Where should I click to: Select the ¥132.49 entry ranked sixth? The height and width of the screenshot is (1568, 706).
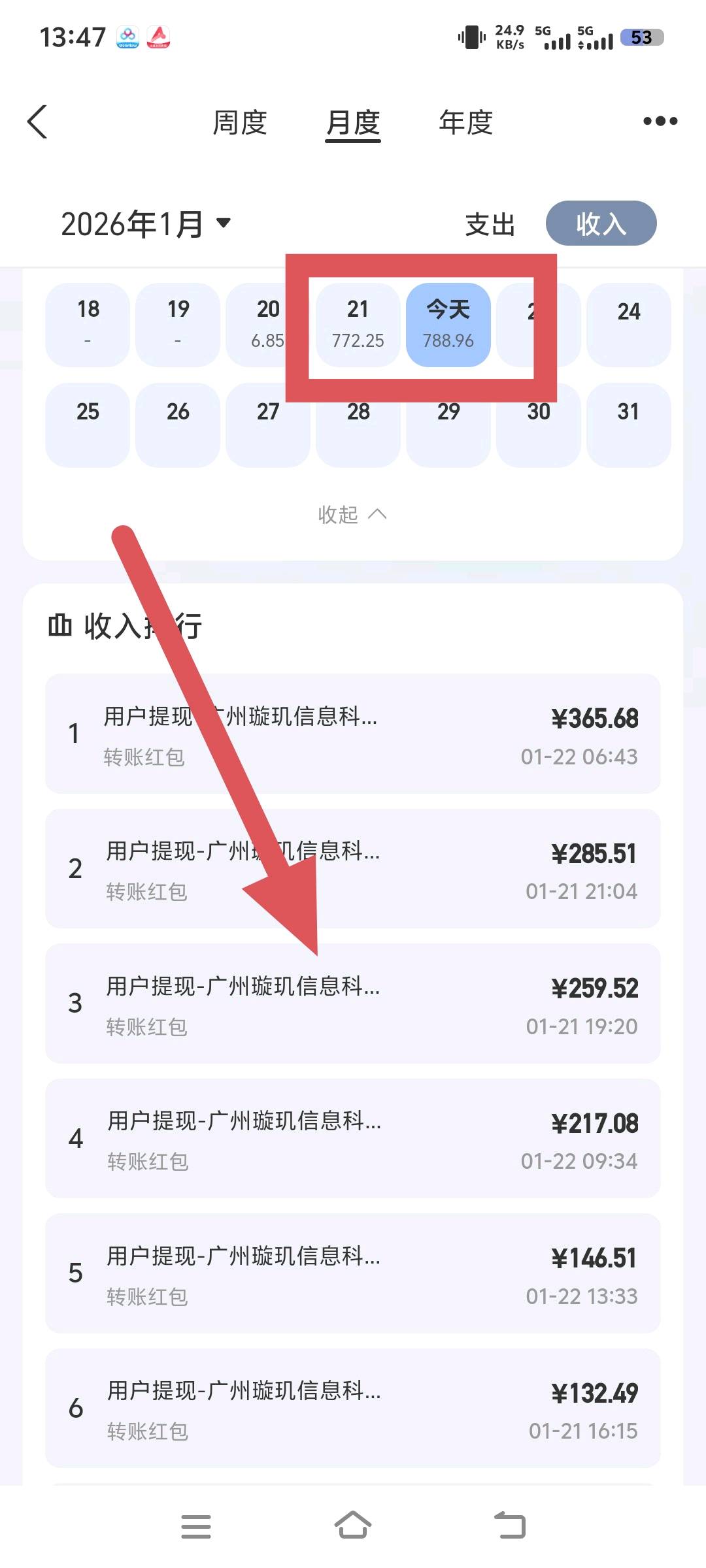353,1408
